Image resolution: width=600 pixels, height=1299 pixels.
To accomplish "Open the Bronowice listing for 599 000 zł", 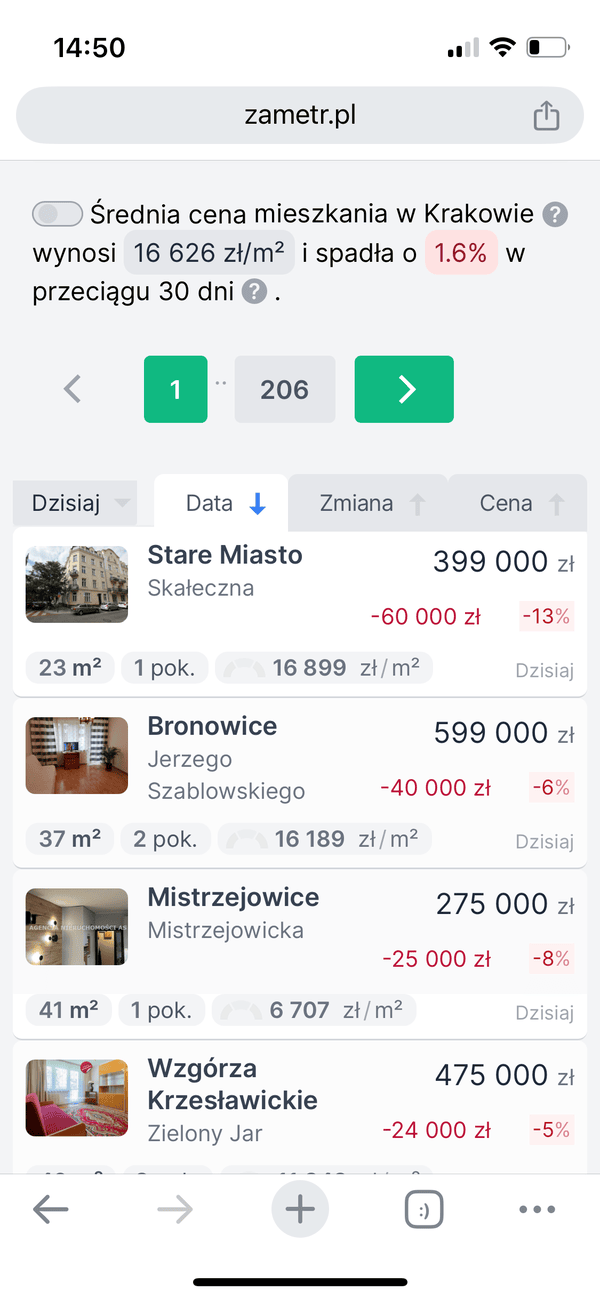I will (x=212, y=726).
